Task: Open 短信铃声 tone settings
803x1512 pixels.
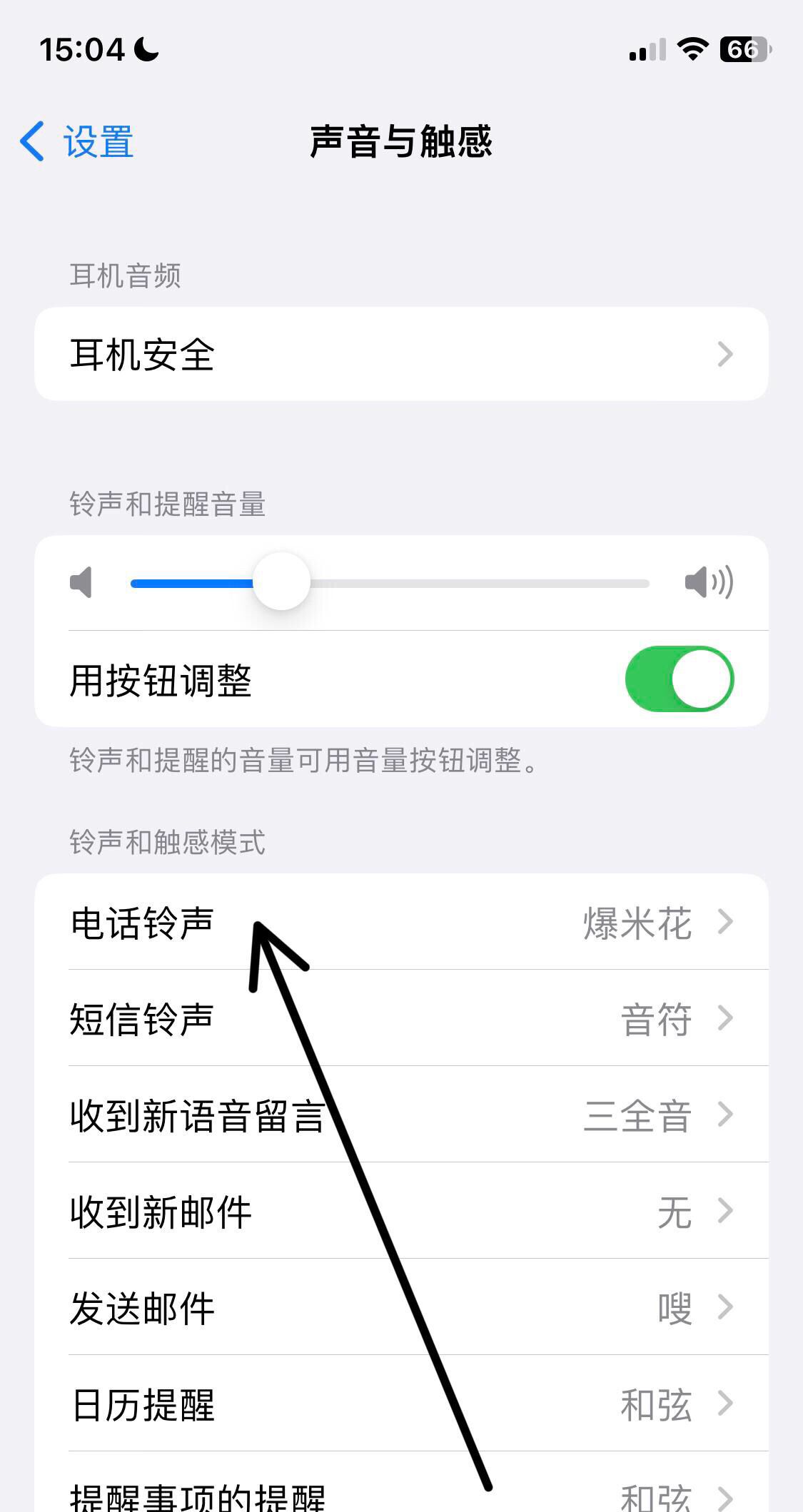Action: coord(401,1018)
